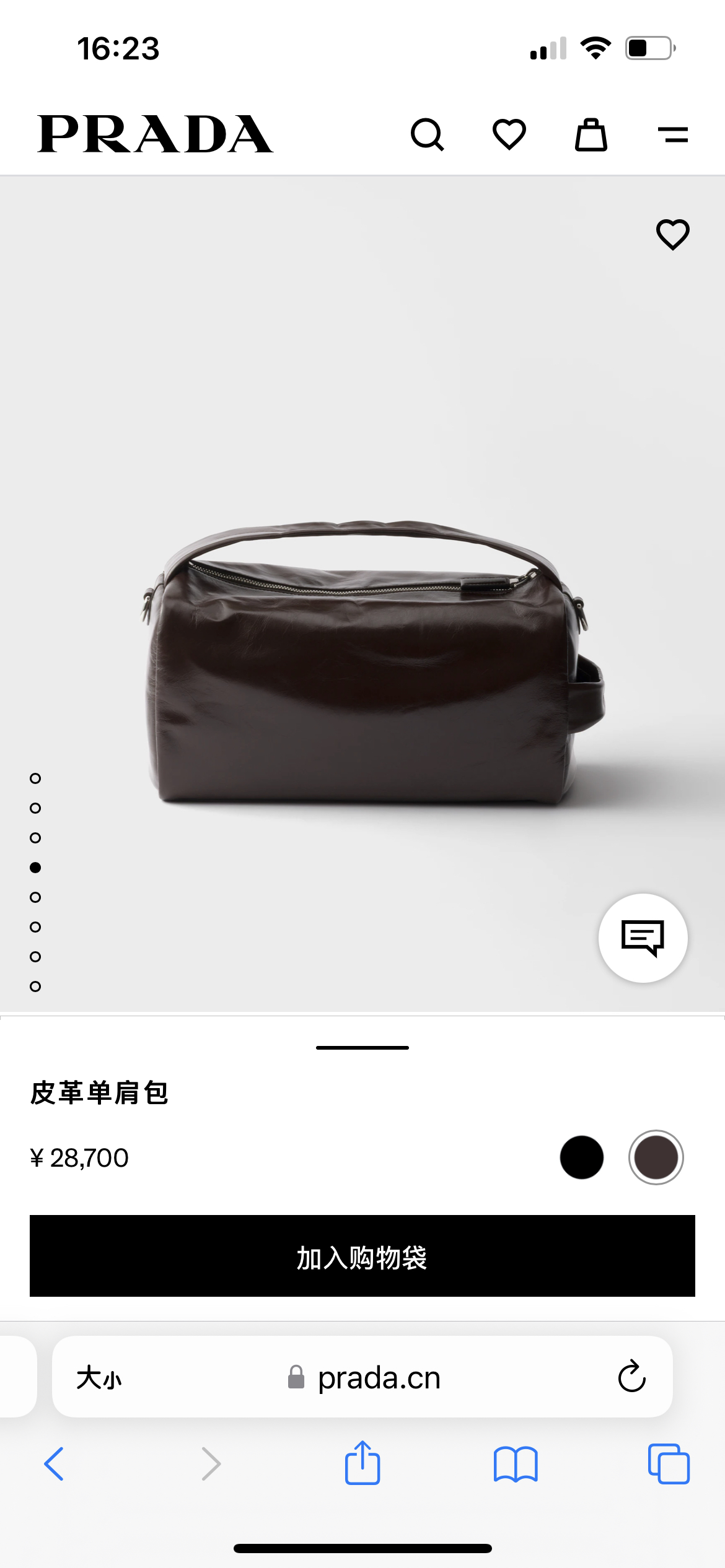Image resolution: width=725 pixels, height=1568 pixels.
Task: Go back in Safari
Action: tap(54, 1464)
